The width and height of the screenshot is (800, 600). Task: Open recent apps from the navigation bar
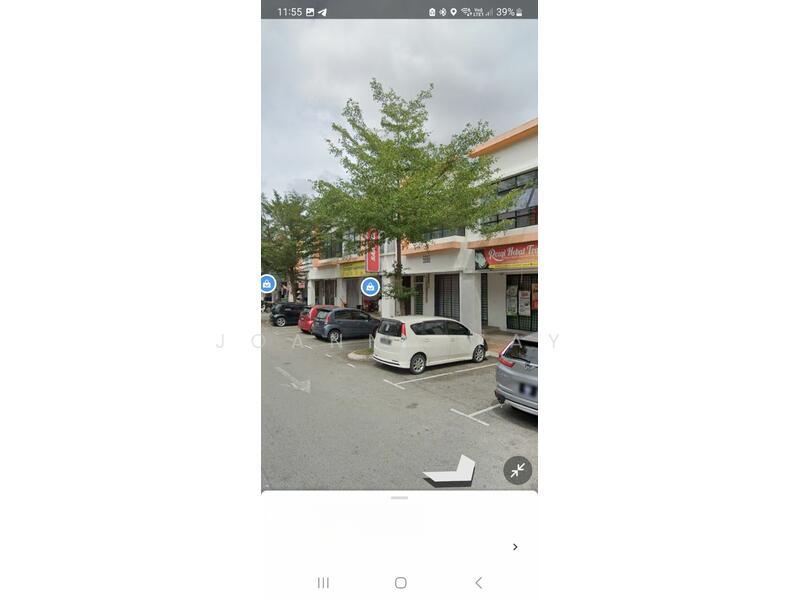(323, 583)
